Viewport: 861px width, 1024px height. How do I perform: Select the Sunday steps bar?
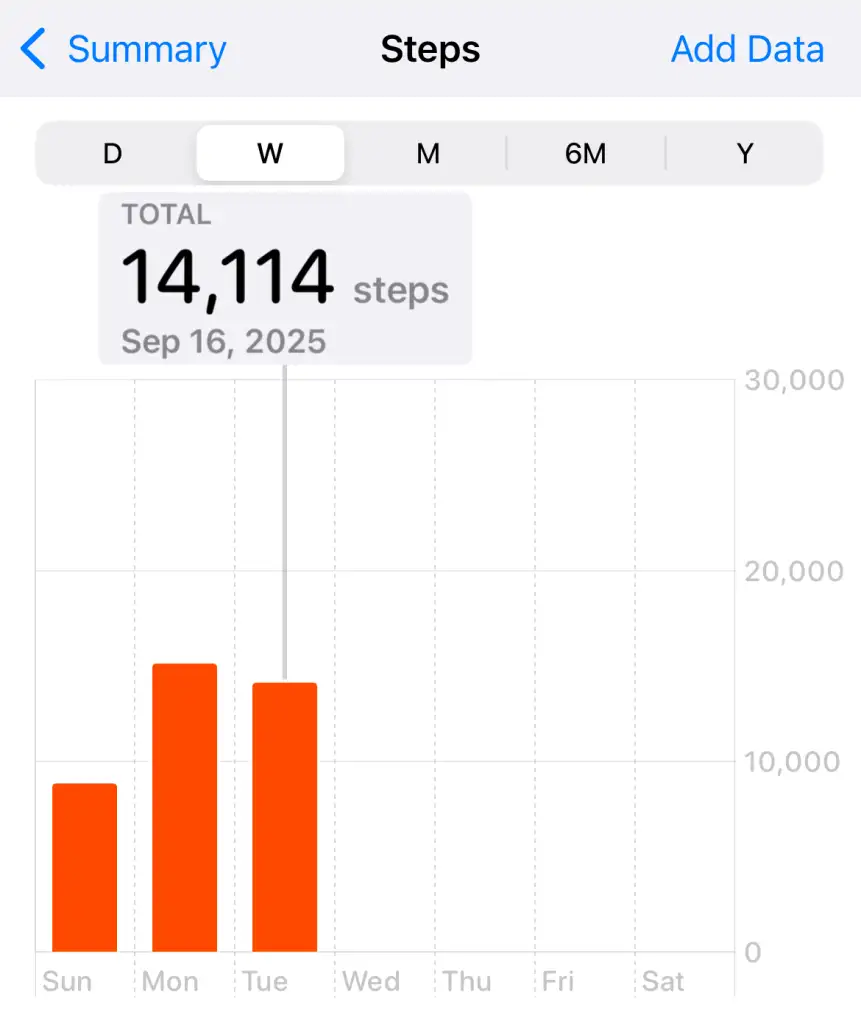(x=85, y=867)
